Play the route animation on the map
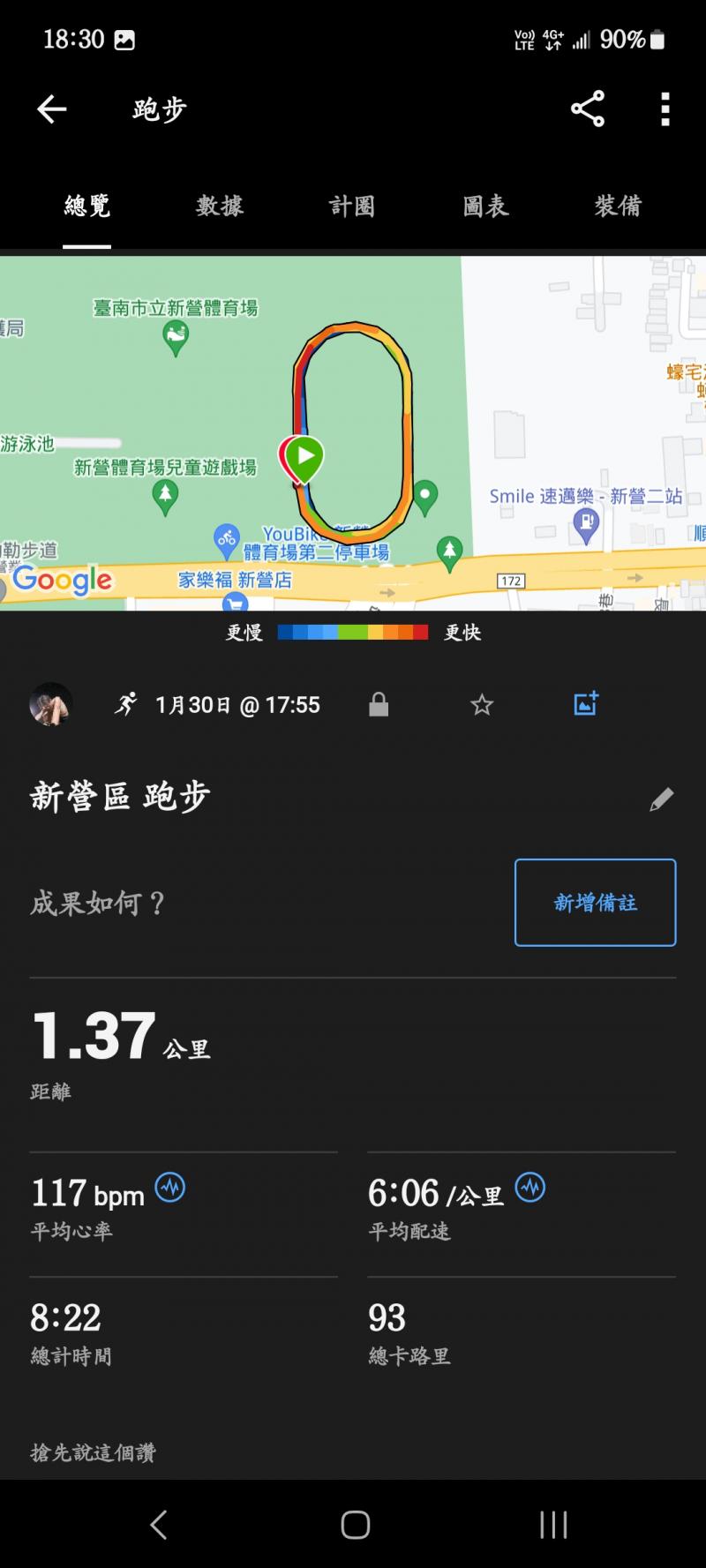706x1568 pixels. click(x=304, y=456)
